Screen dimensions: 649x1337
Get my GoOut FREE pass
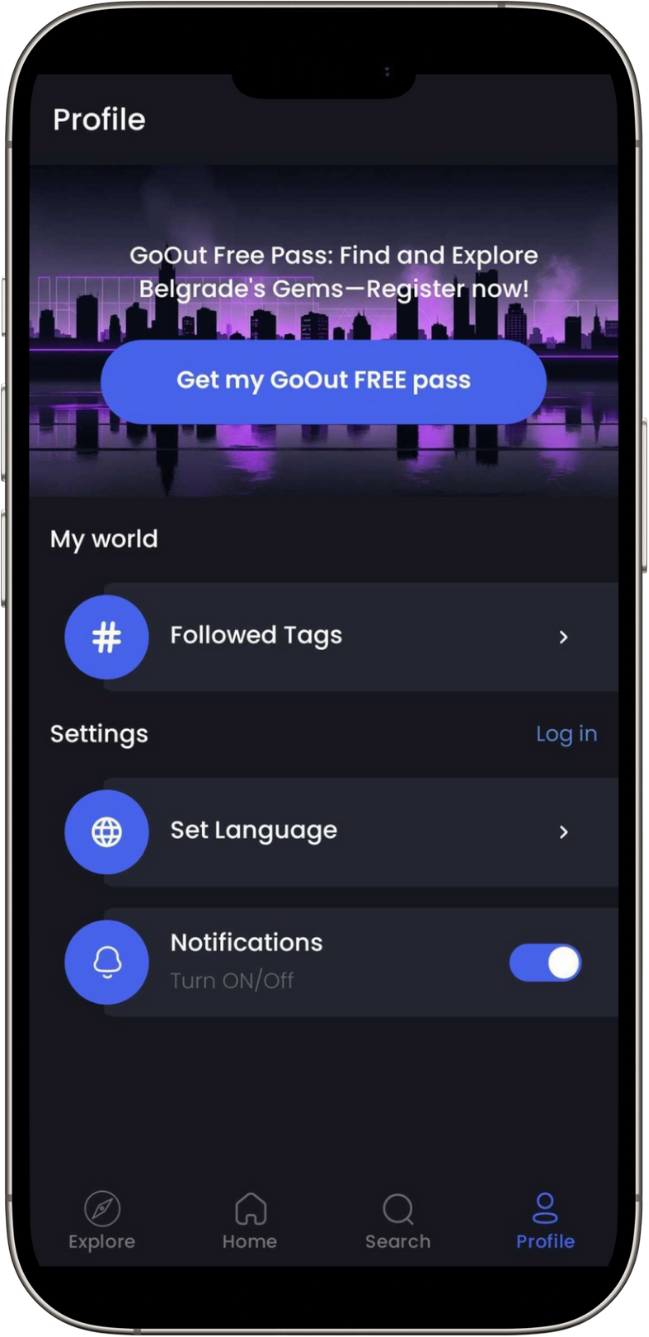click(x=323, y=381)
